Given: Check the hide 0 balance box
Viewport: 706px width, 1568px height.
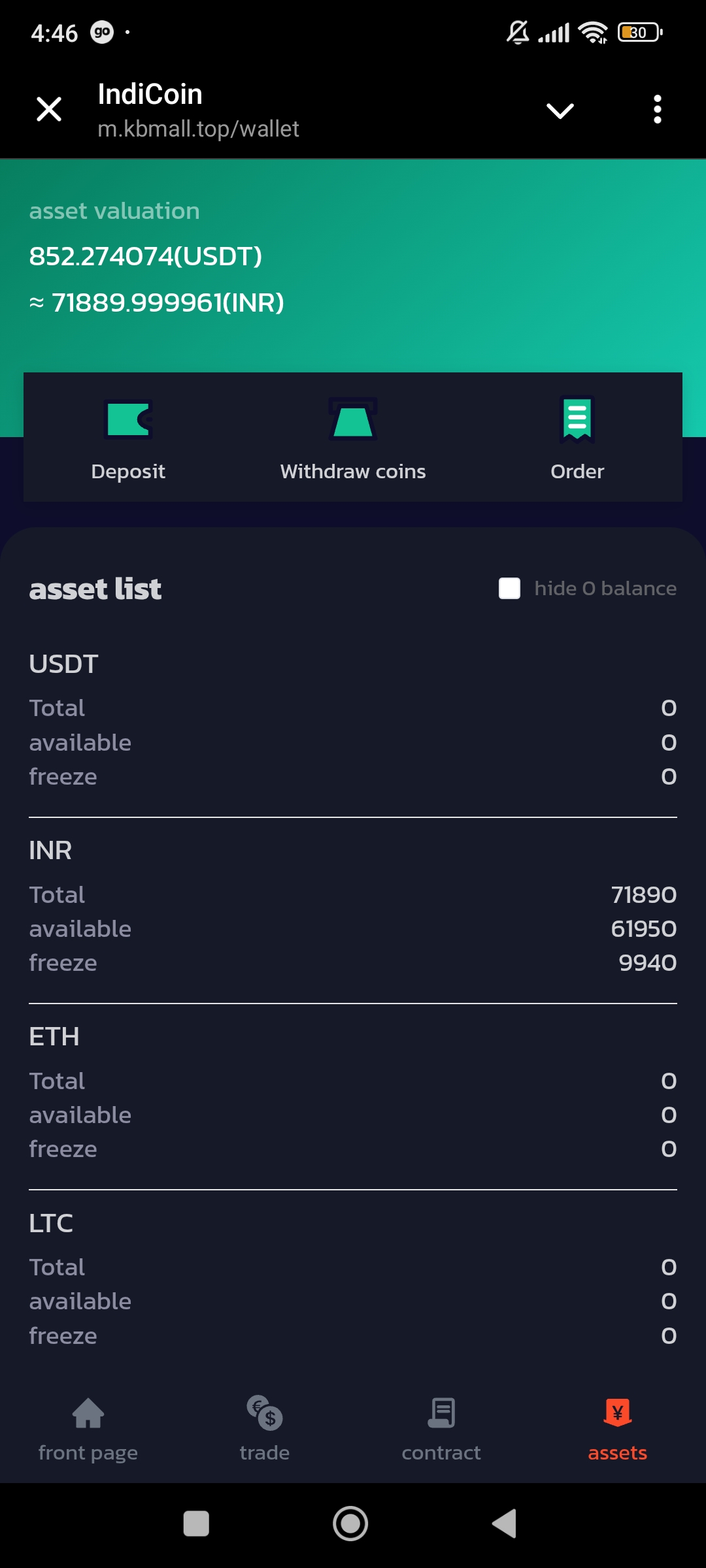Looking at the screenshot, I should pyautogui.click(x=510, y=588).
